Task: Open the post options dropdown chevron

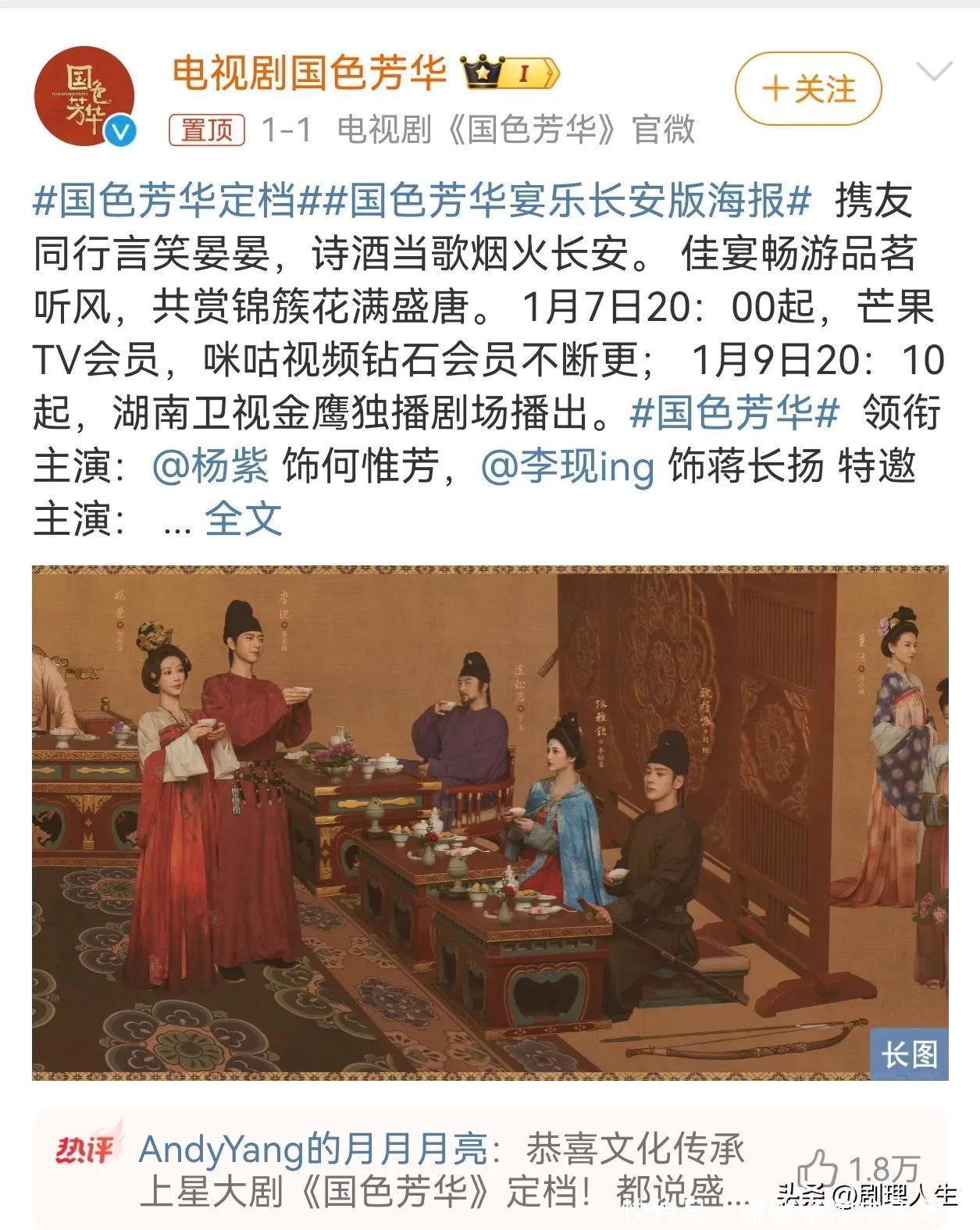Action: [933, 73]
